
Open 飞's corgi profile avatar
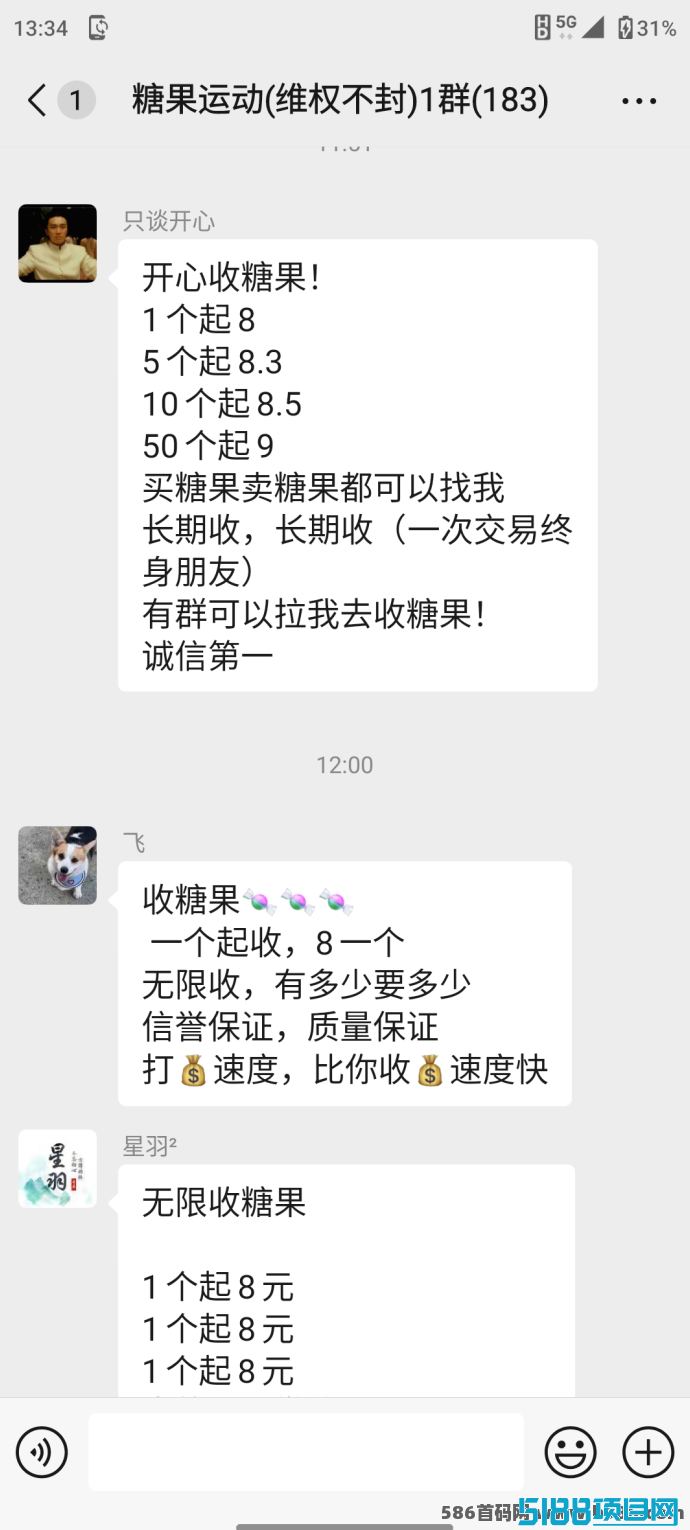(58, 866)
